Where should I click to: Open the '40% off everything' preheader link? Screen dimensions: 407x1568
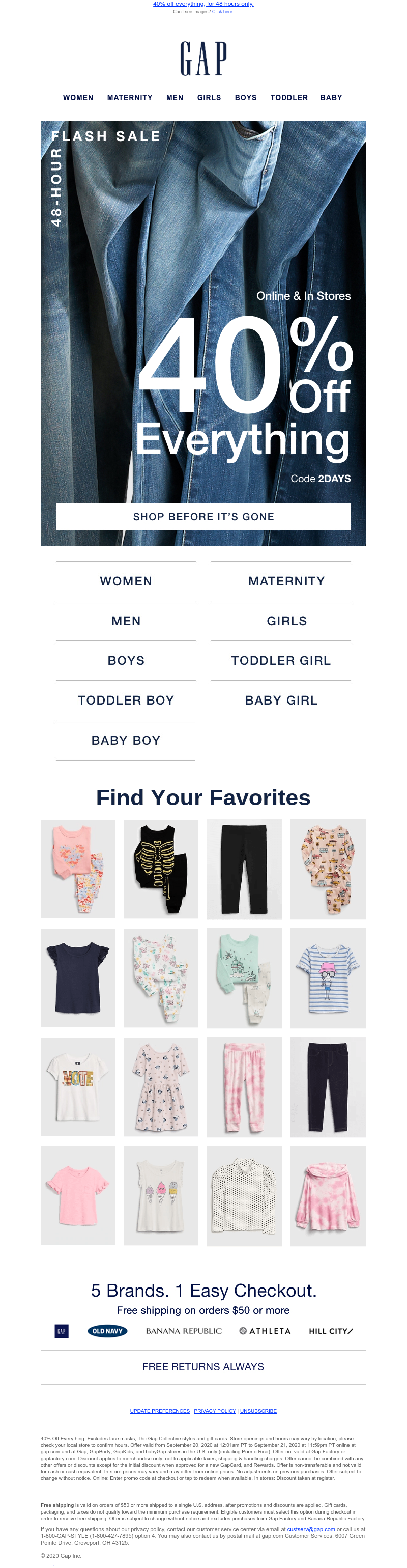tap(203, 4)
